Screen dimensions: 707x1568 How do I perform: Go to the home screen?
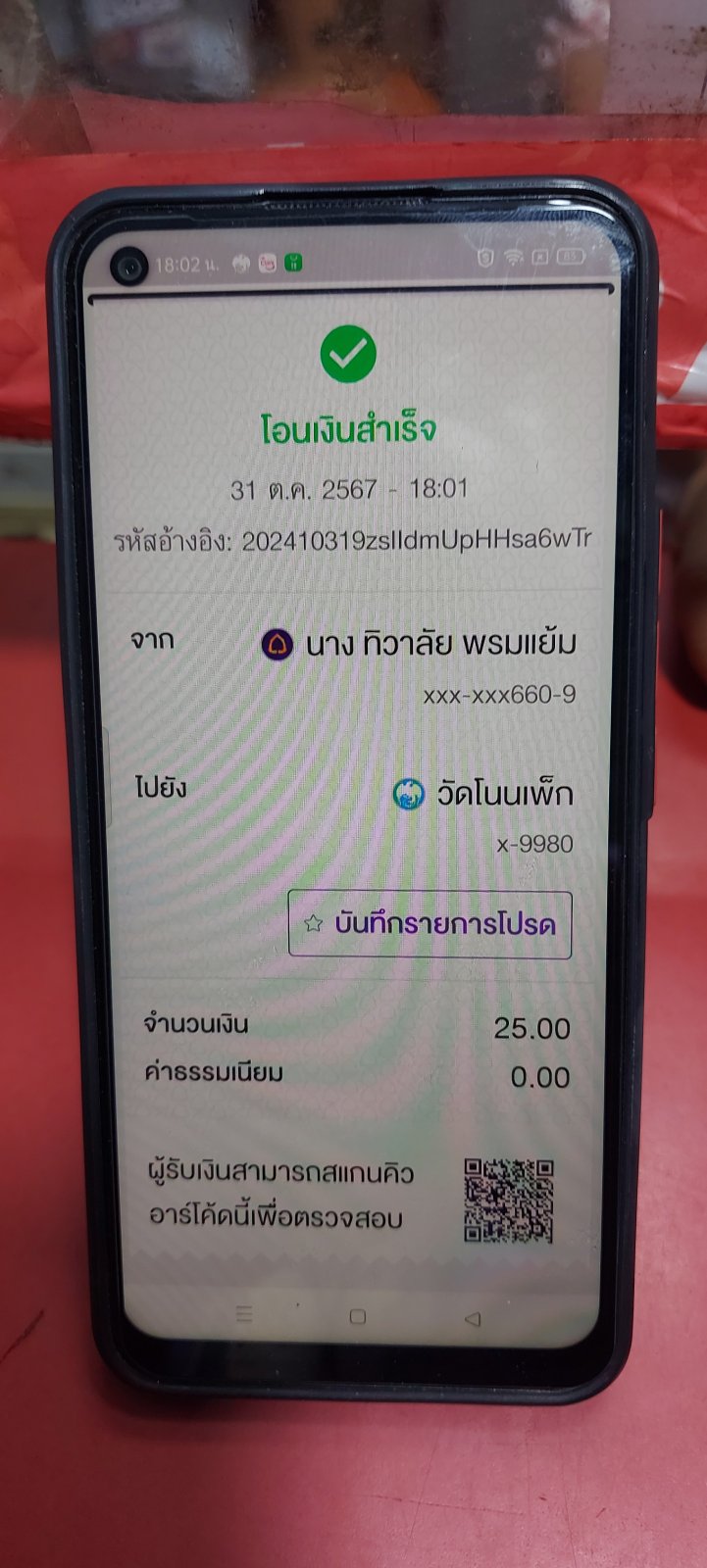[x=358, y=1316]
